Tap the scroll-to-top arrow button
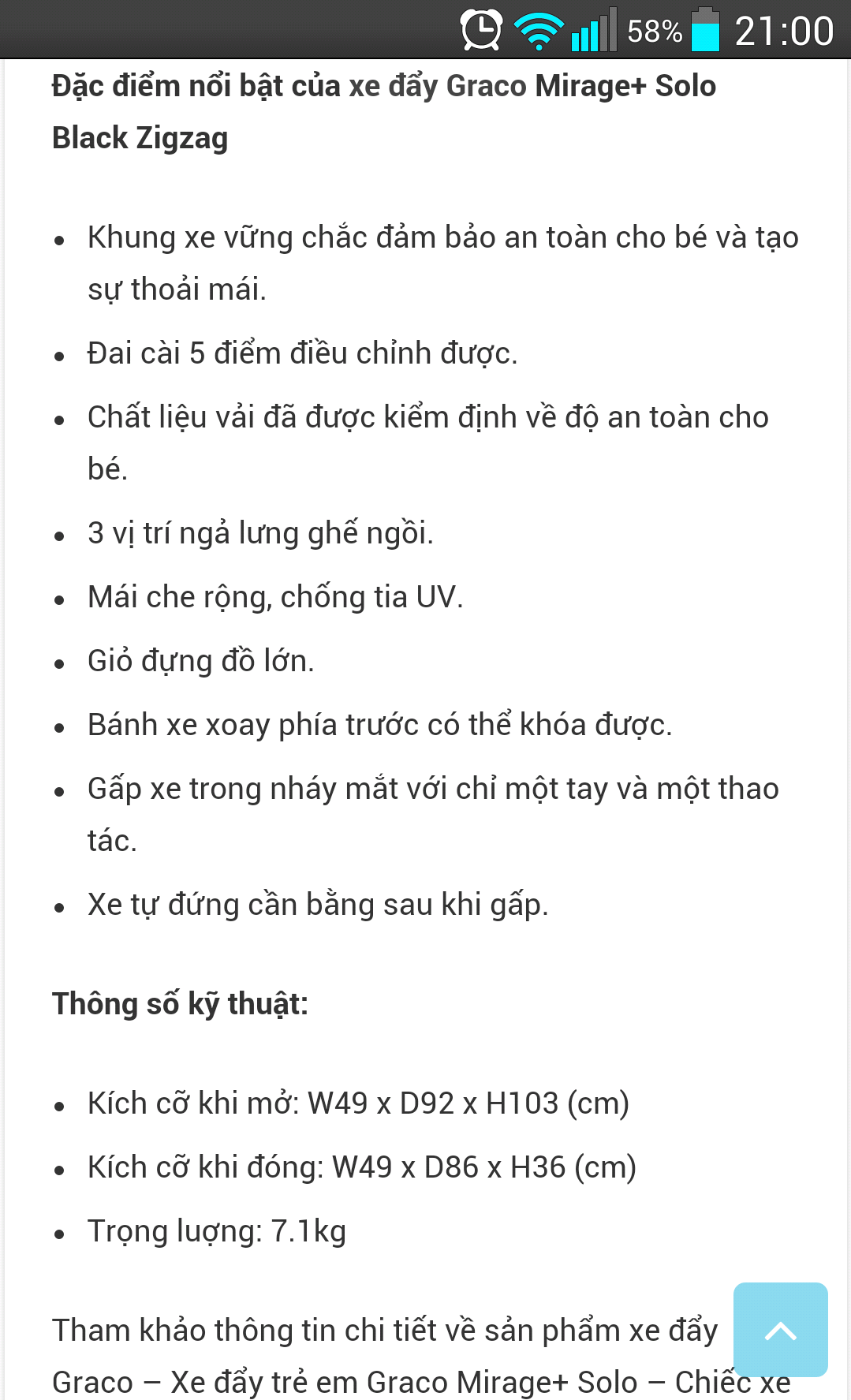This screenshot has width=851, height=1400. click(x=780, y=1330)
